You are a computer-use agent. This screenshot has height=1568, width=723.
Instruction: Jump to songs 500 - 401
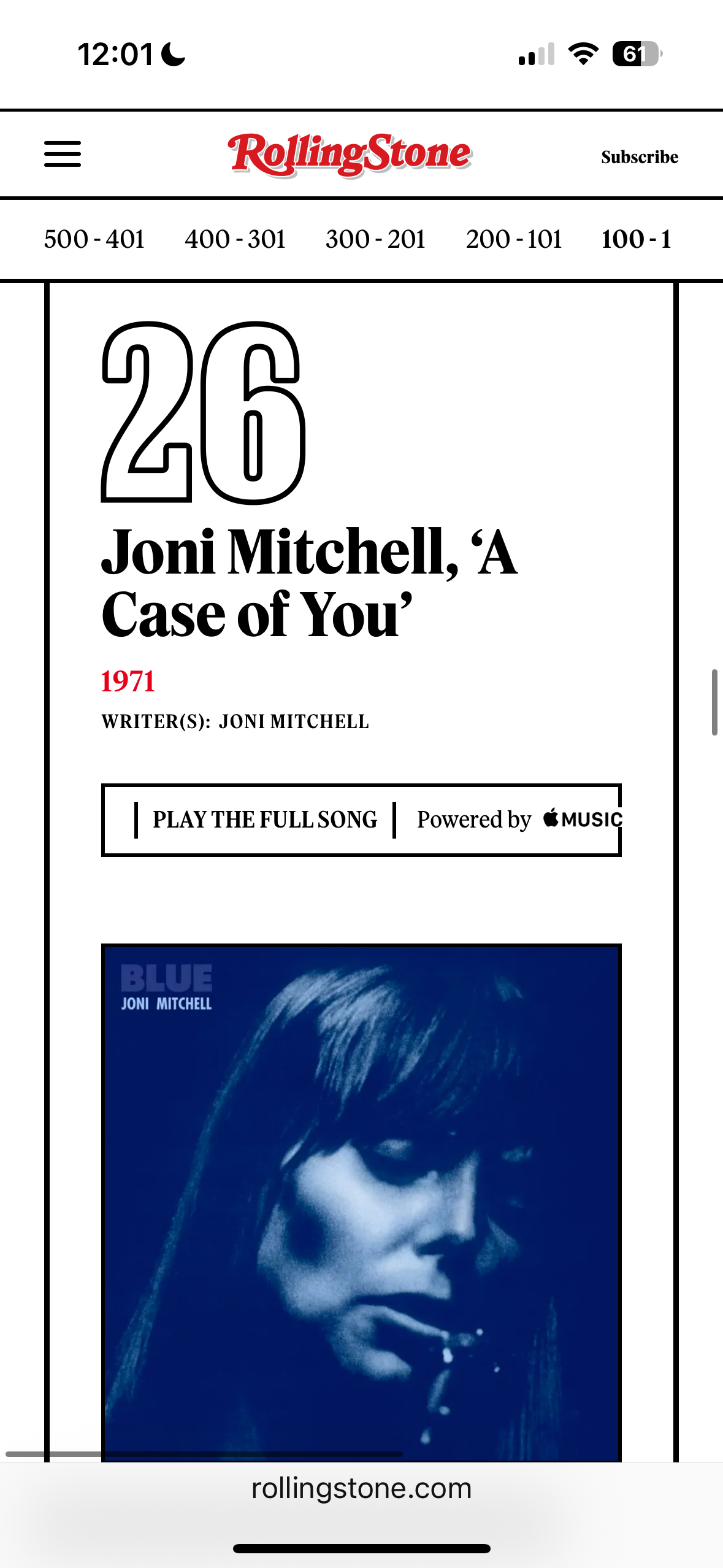pyautogui.click(x=94, y=239)
